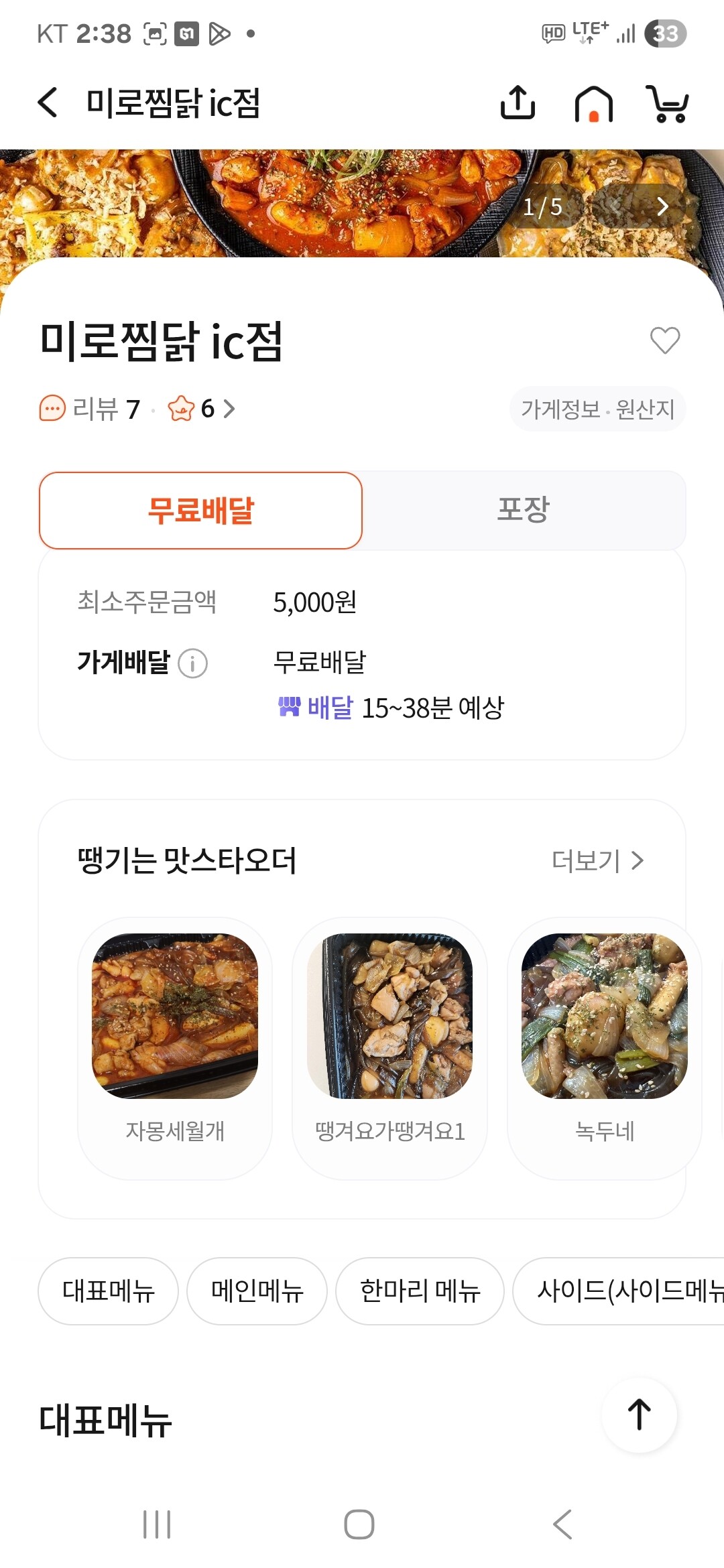Go back from 미로찜닭 ic점 page
Viewport: 724px width, 1568px height.
pos(48,103)
